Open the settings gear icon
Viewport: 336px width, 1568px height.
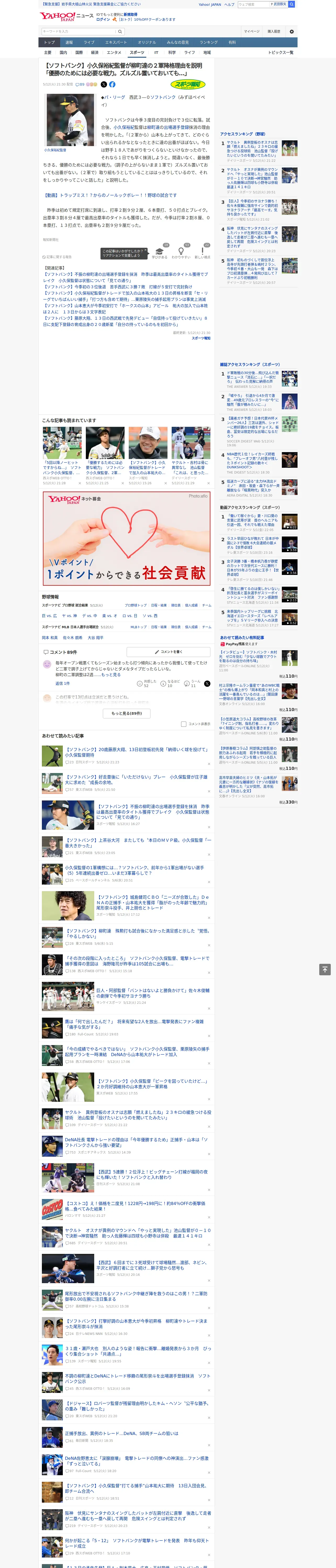pyautogui.click(x=291, y=31)
